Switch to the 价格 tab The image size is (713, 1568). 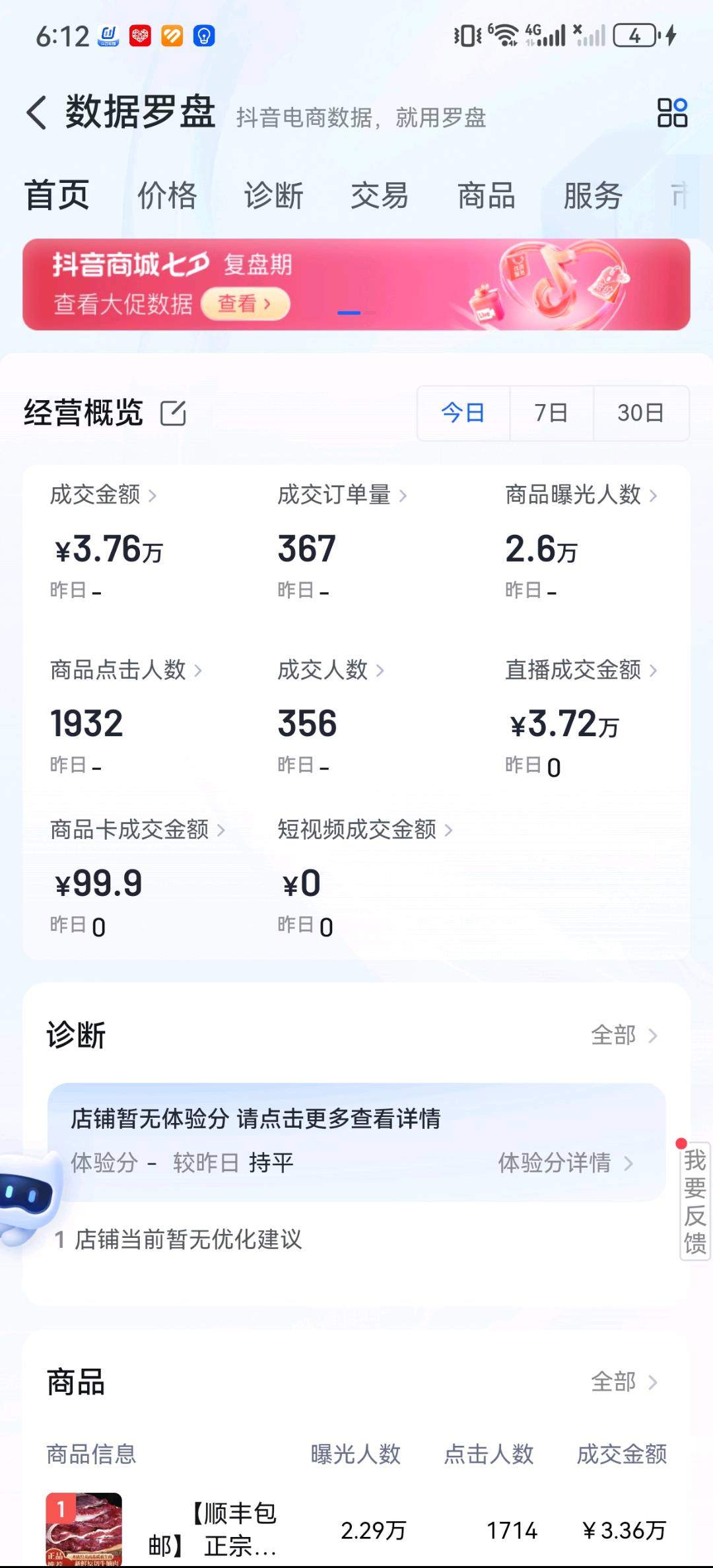[x=167, y=195]
